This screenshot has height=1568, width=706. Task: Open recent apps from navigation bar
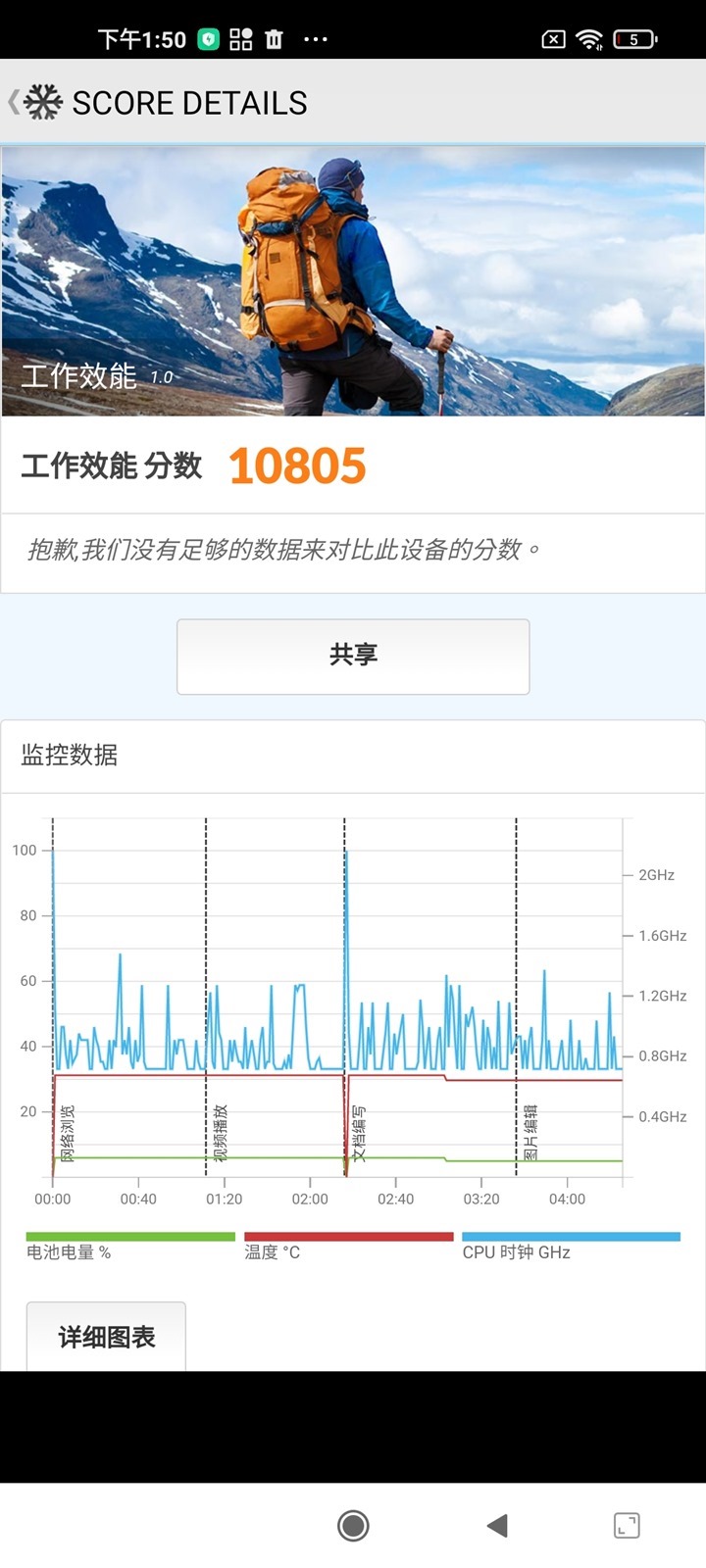(x=627, y=1525)
